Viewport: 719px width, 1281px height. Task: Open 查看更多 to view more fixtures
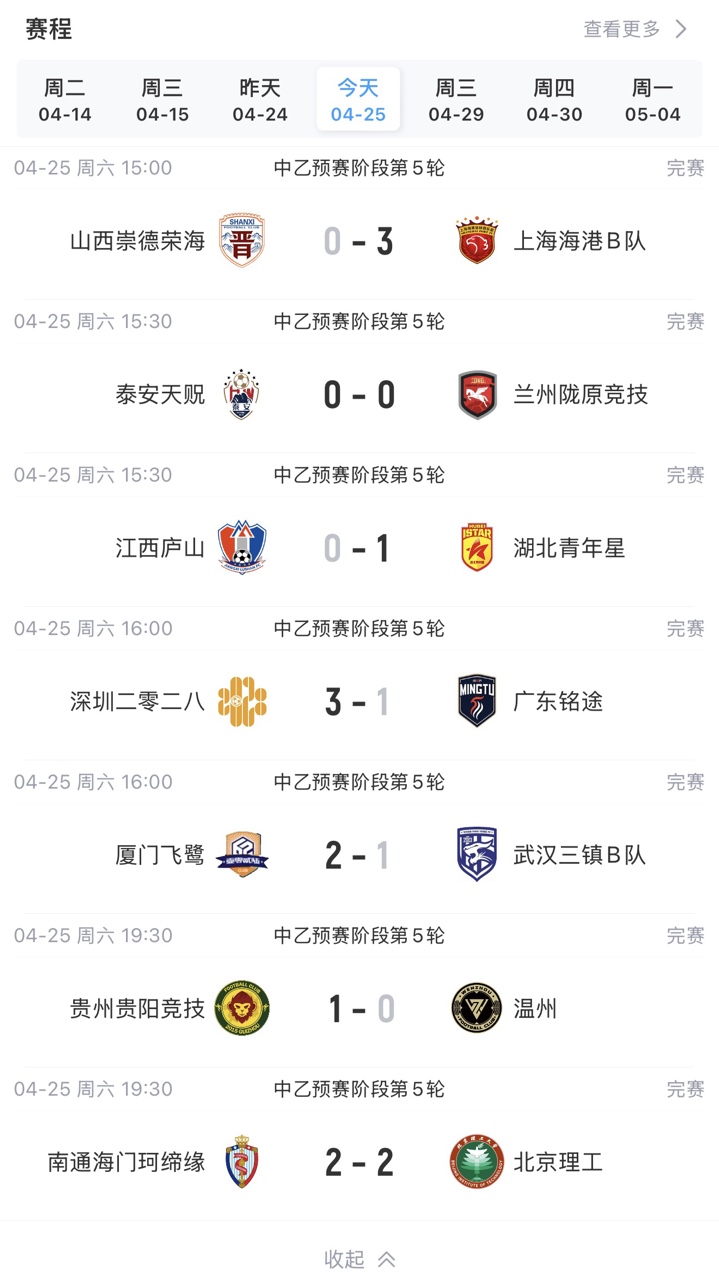[635, 29]
